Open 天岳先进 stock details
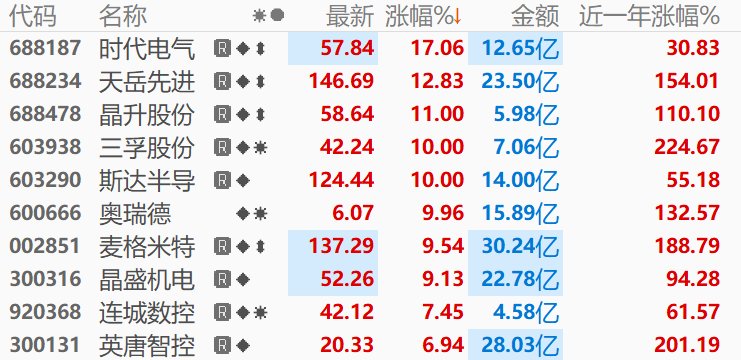 click(x=370, y=81)
